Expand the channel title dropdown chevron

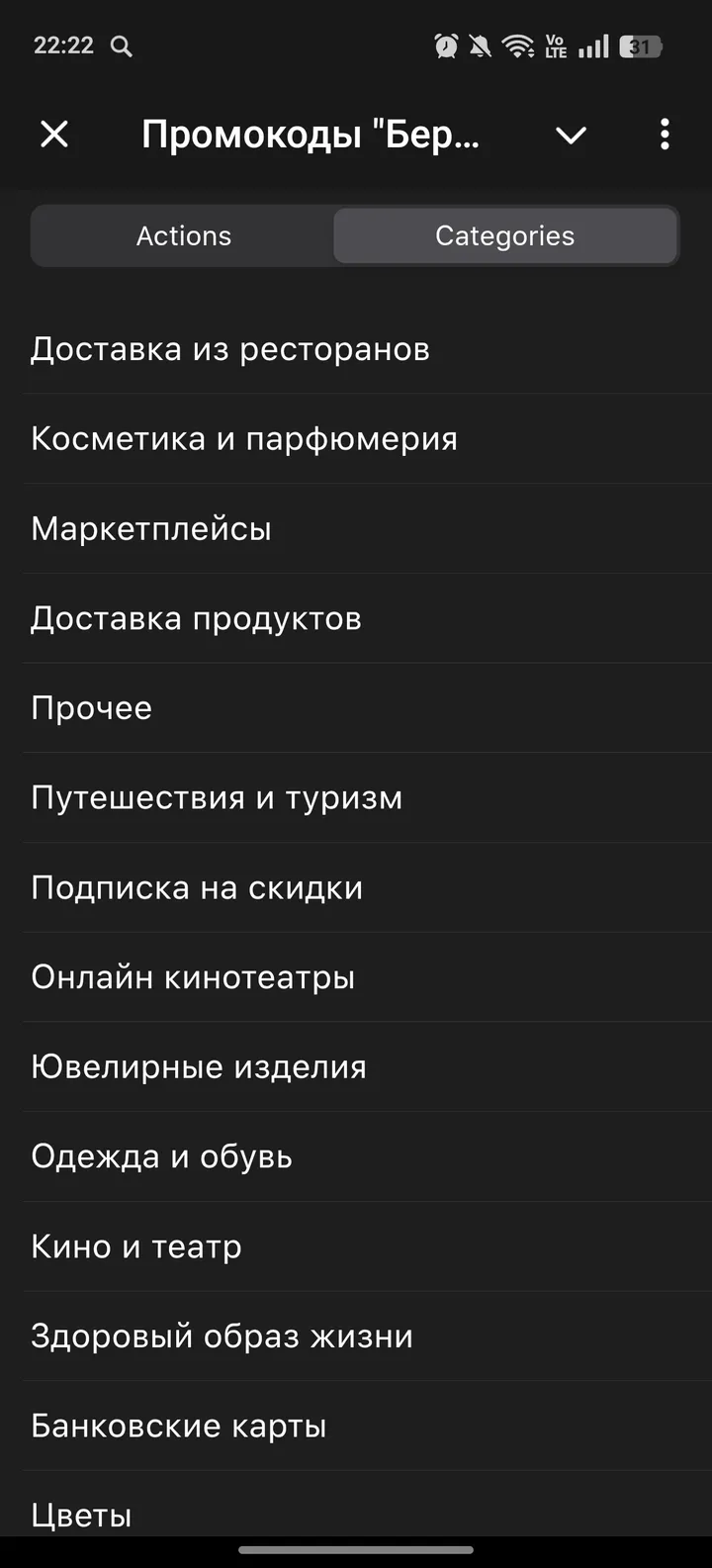[x=571, y=136]
